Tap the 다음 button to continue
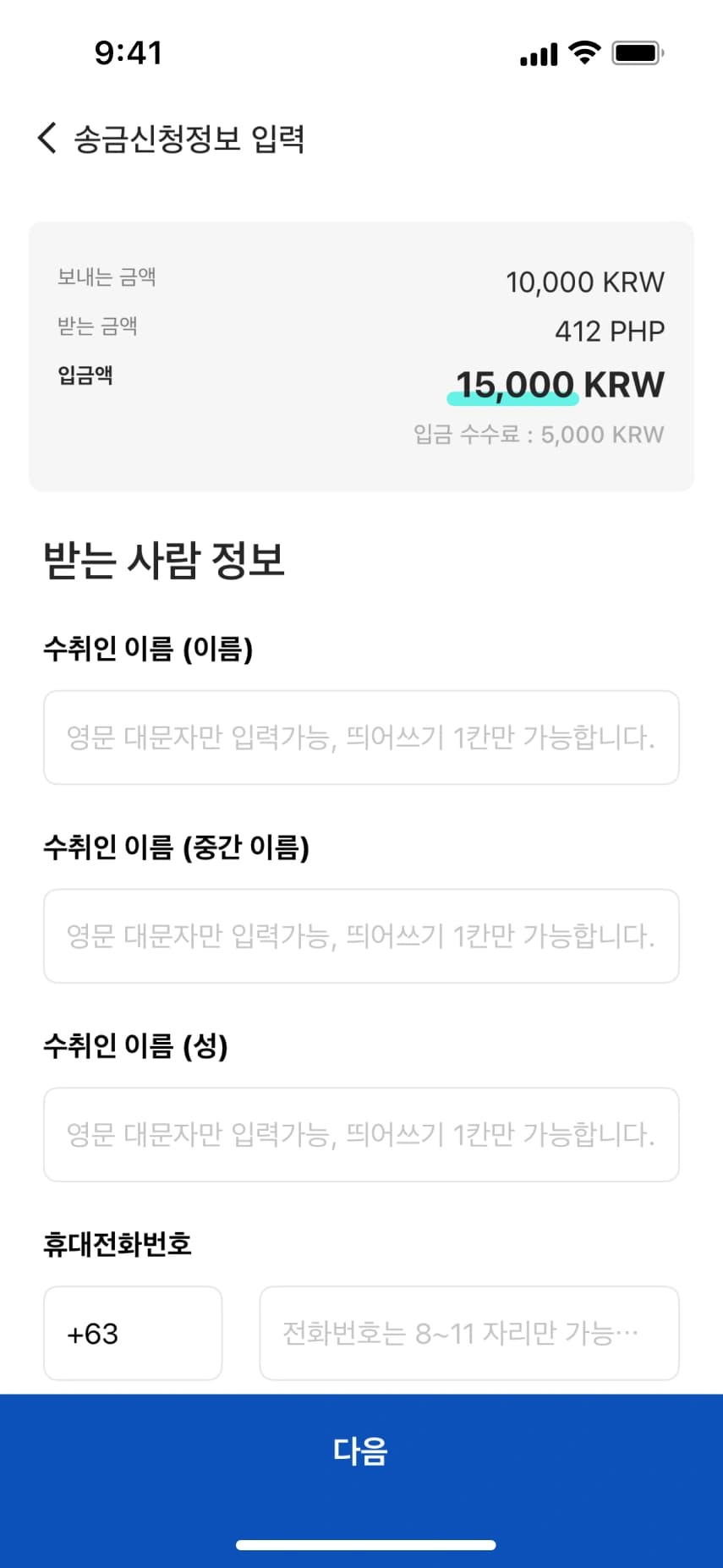 coord(361,1450)
